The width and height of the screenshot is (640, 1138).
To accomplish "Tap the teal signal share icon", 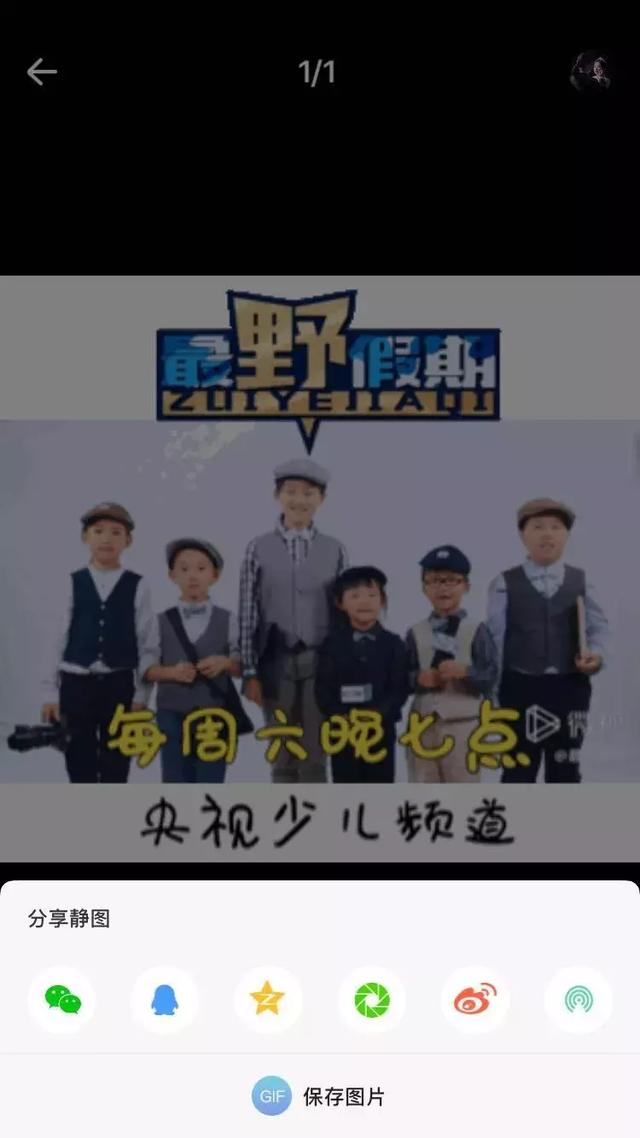I will (x=578, y=999).
